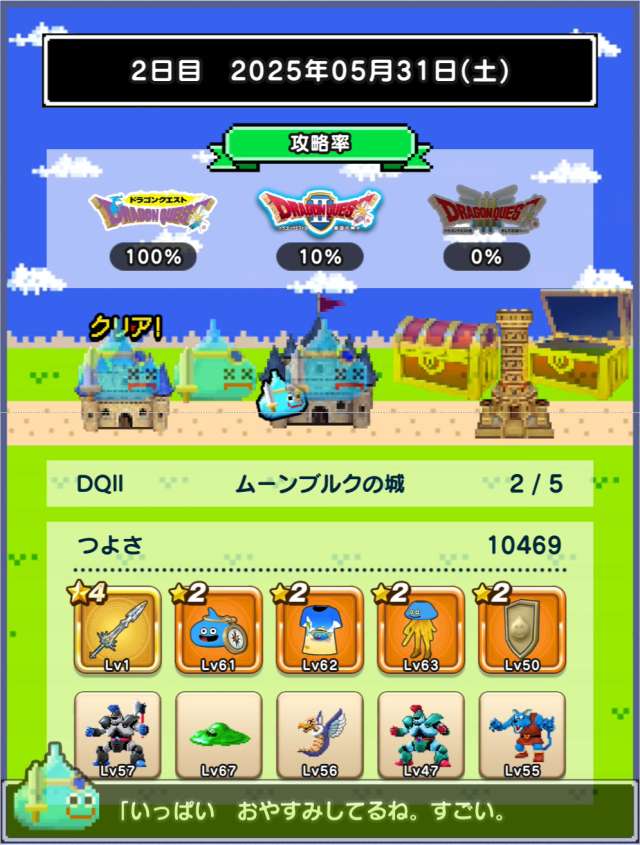The image size is (640, 845).
Task: Open the winged bird monster Lv56
Action: click(320, 735)
